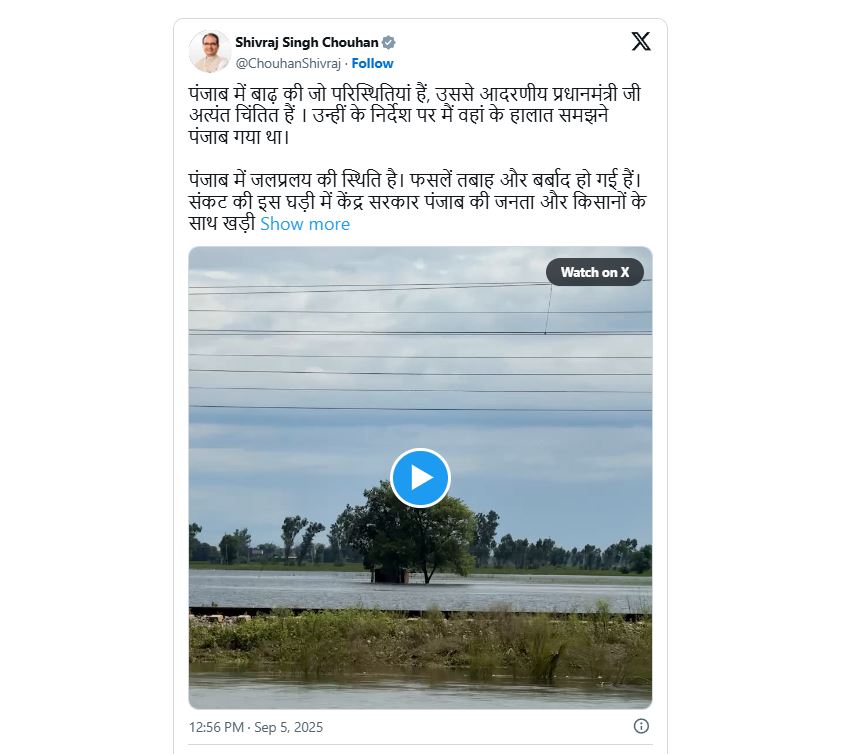Follow Shivraj Singh Chouhan
841x754 pixels.
pyautogui.click(x=372, y=63)
